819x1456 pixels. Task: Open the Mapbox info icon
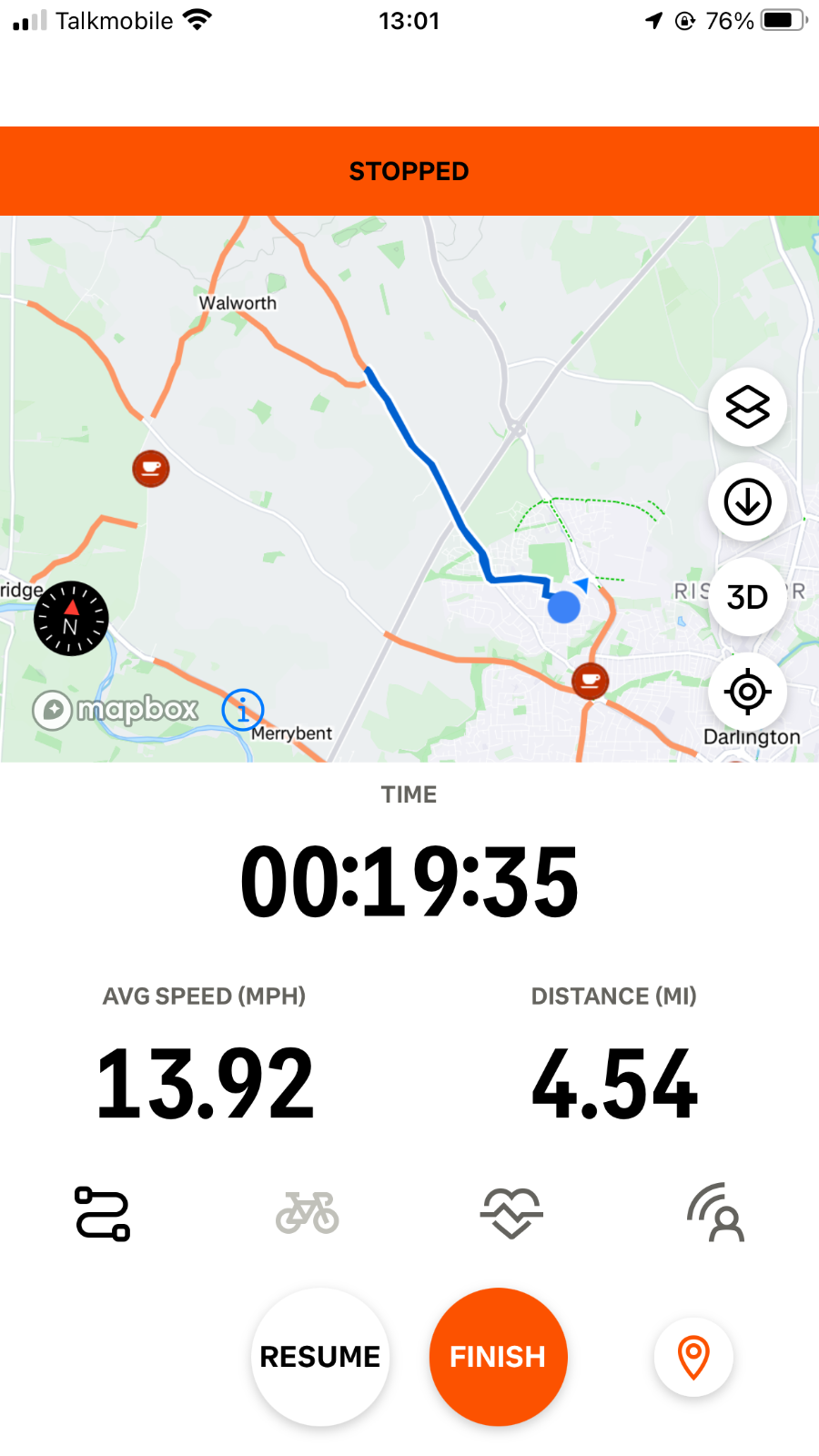(243, 710)
